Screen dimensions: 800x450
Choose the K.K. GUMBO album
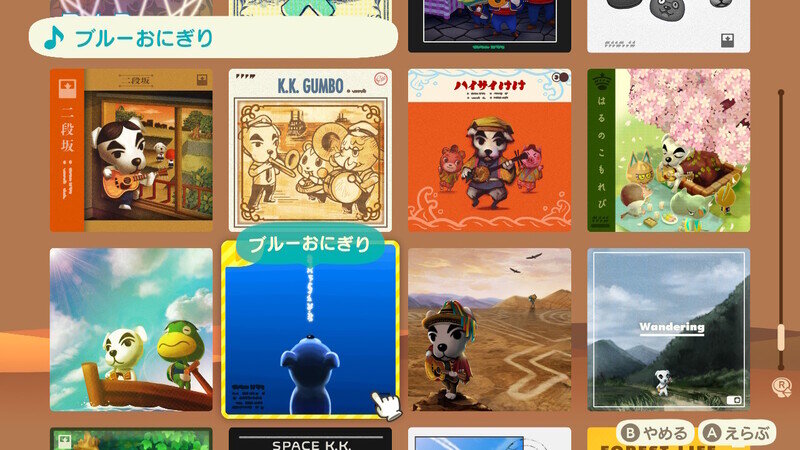point(310,150)
